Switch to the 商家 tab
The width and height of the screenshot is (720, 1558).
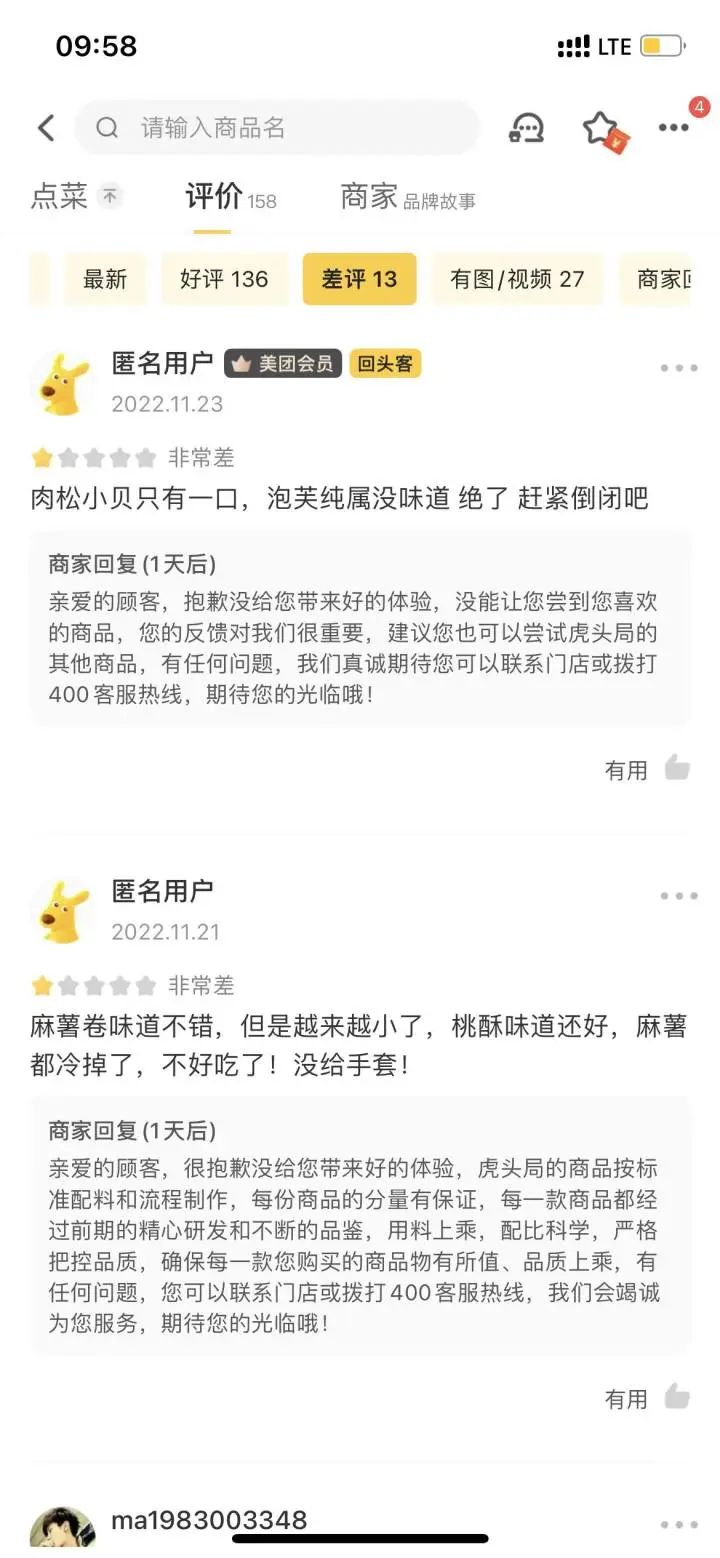[x=370, y=196]
